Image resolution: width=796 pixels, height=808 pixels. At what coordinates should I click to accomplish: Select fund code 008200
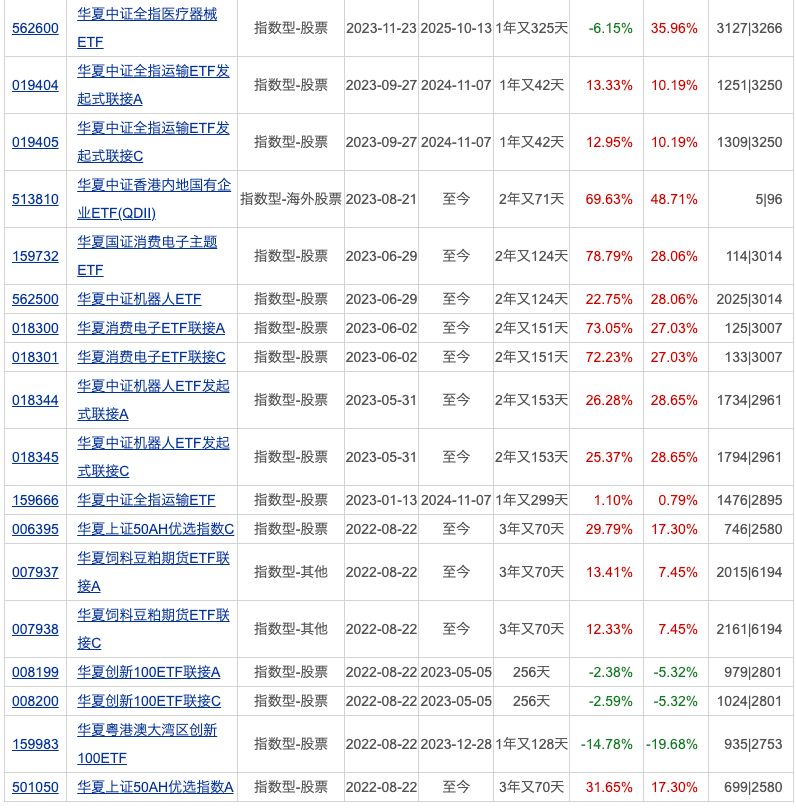point(35,701)
